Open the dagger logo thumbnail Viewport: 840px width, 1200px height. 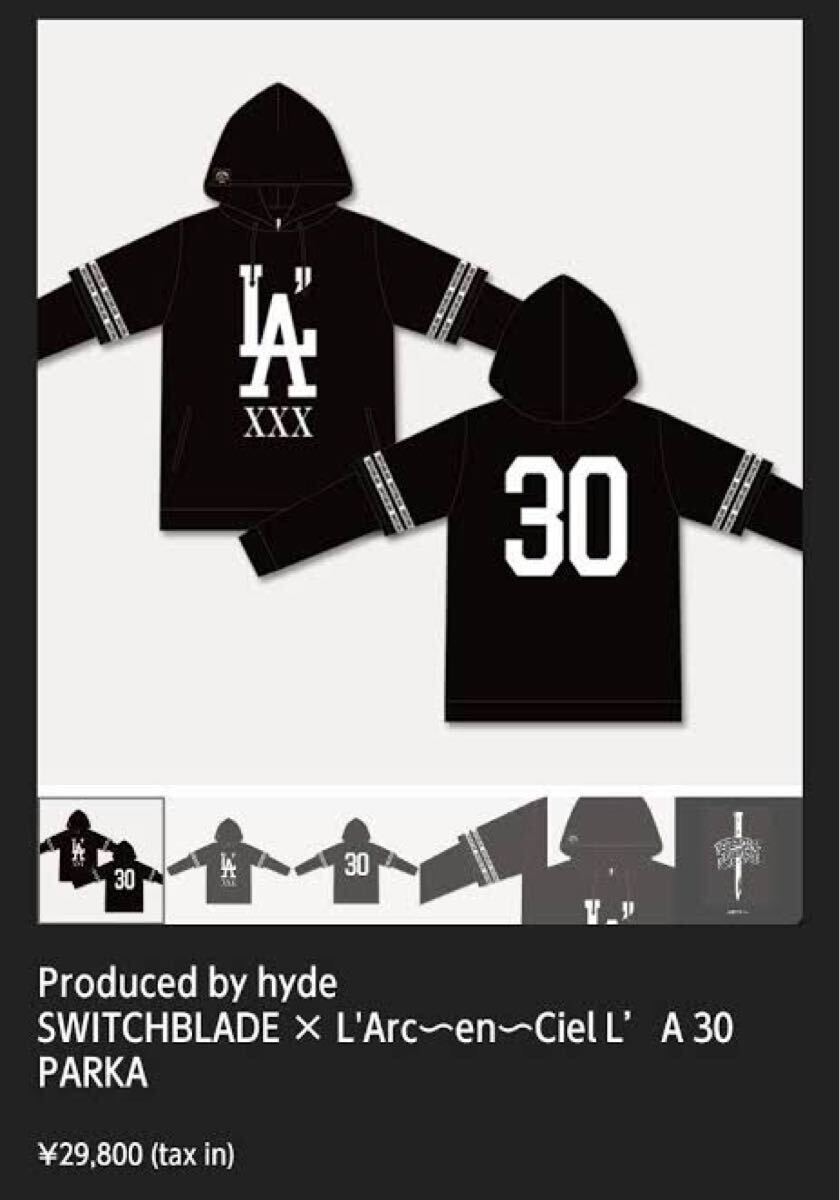tap(738, 860)
